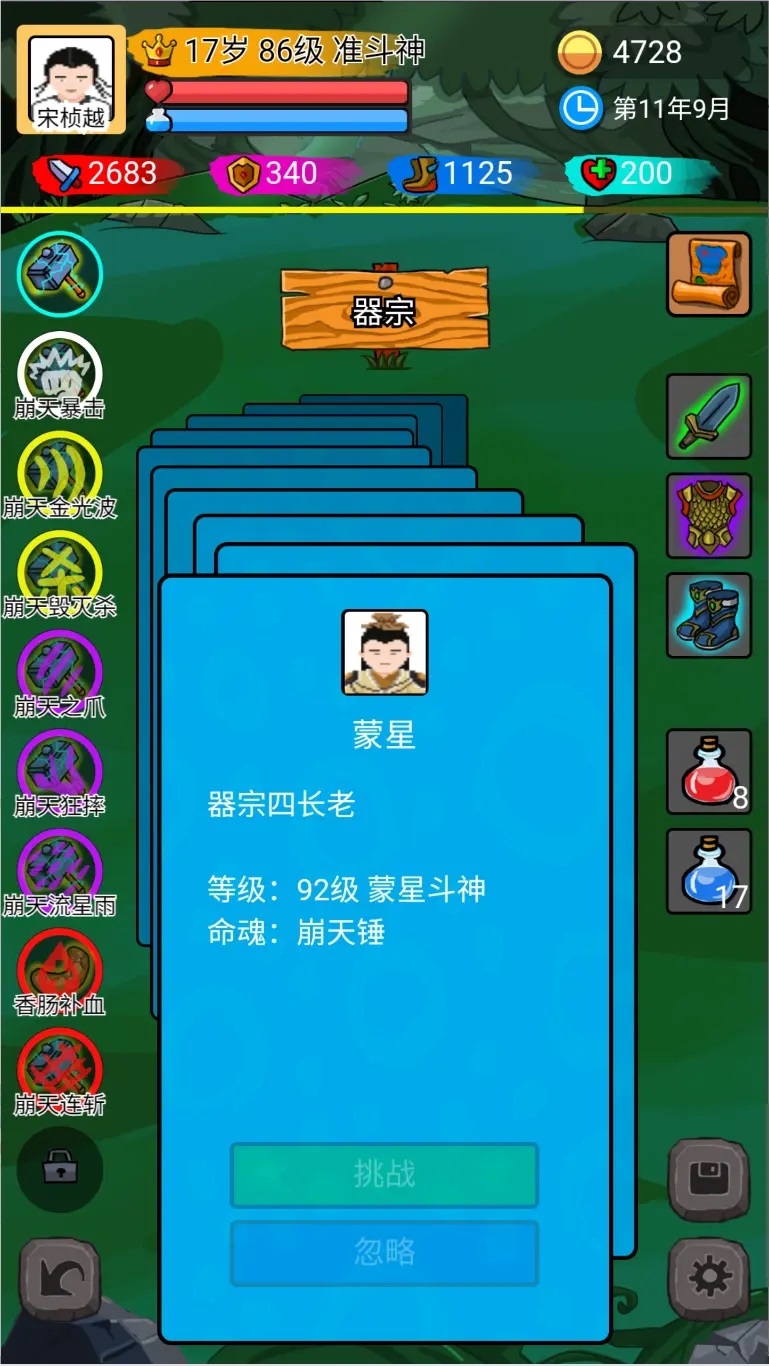Select the 崩天之爪 skill
Viewport: 769px width, 1366px height.
[x=59, y=672]
